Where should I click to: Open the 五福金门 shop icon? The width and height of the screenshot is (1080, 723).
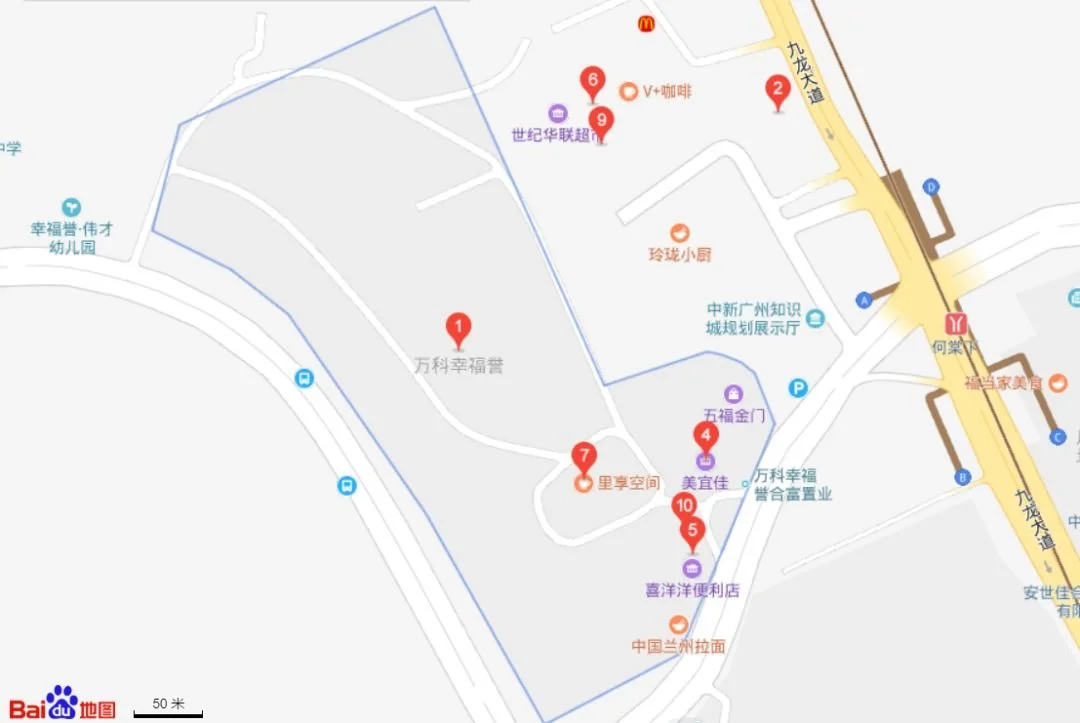[733, 393]
